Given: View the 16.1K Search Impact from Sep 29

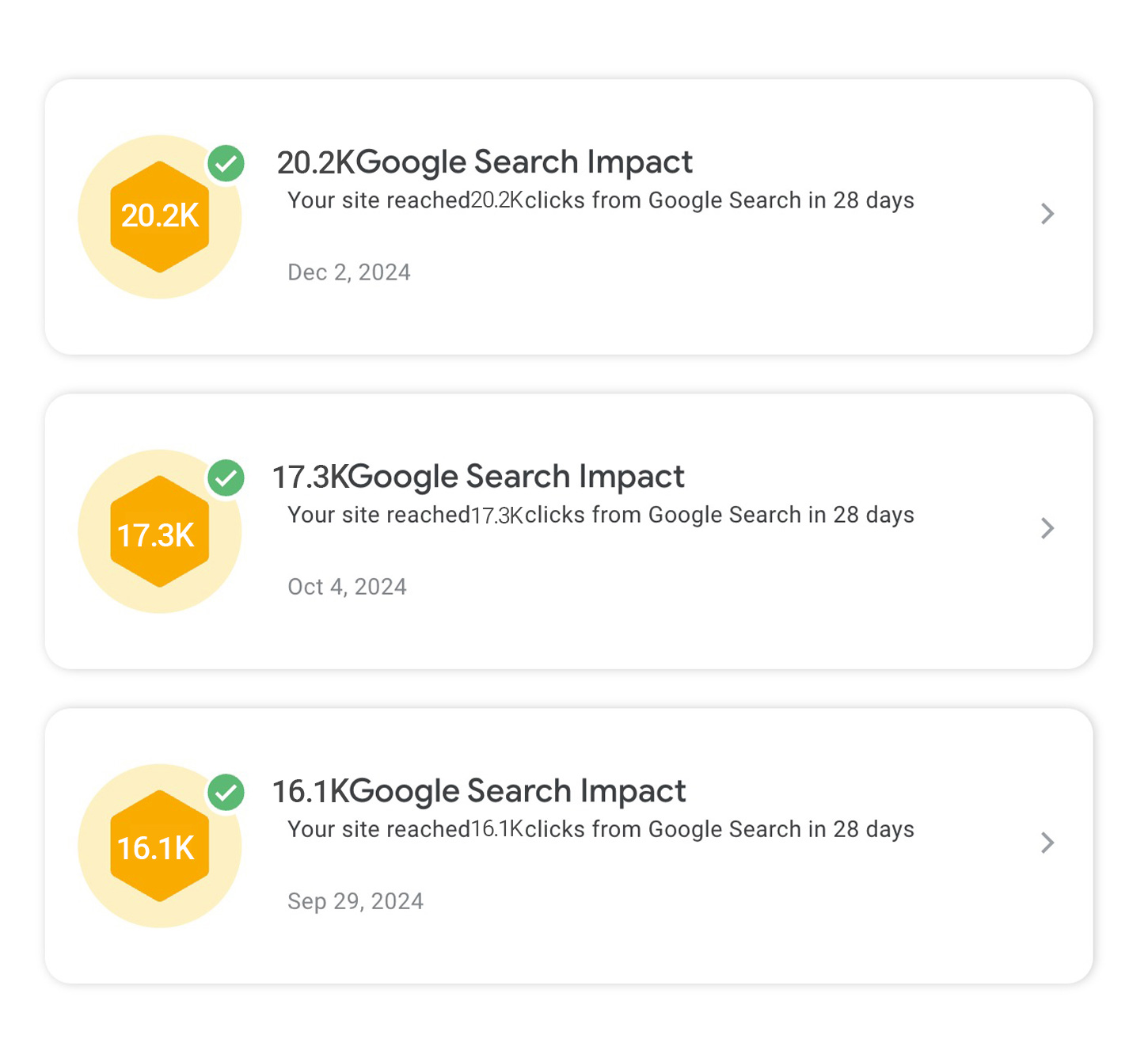Looking at the screenshot, I should [x=568, y=845].
